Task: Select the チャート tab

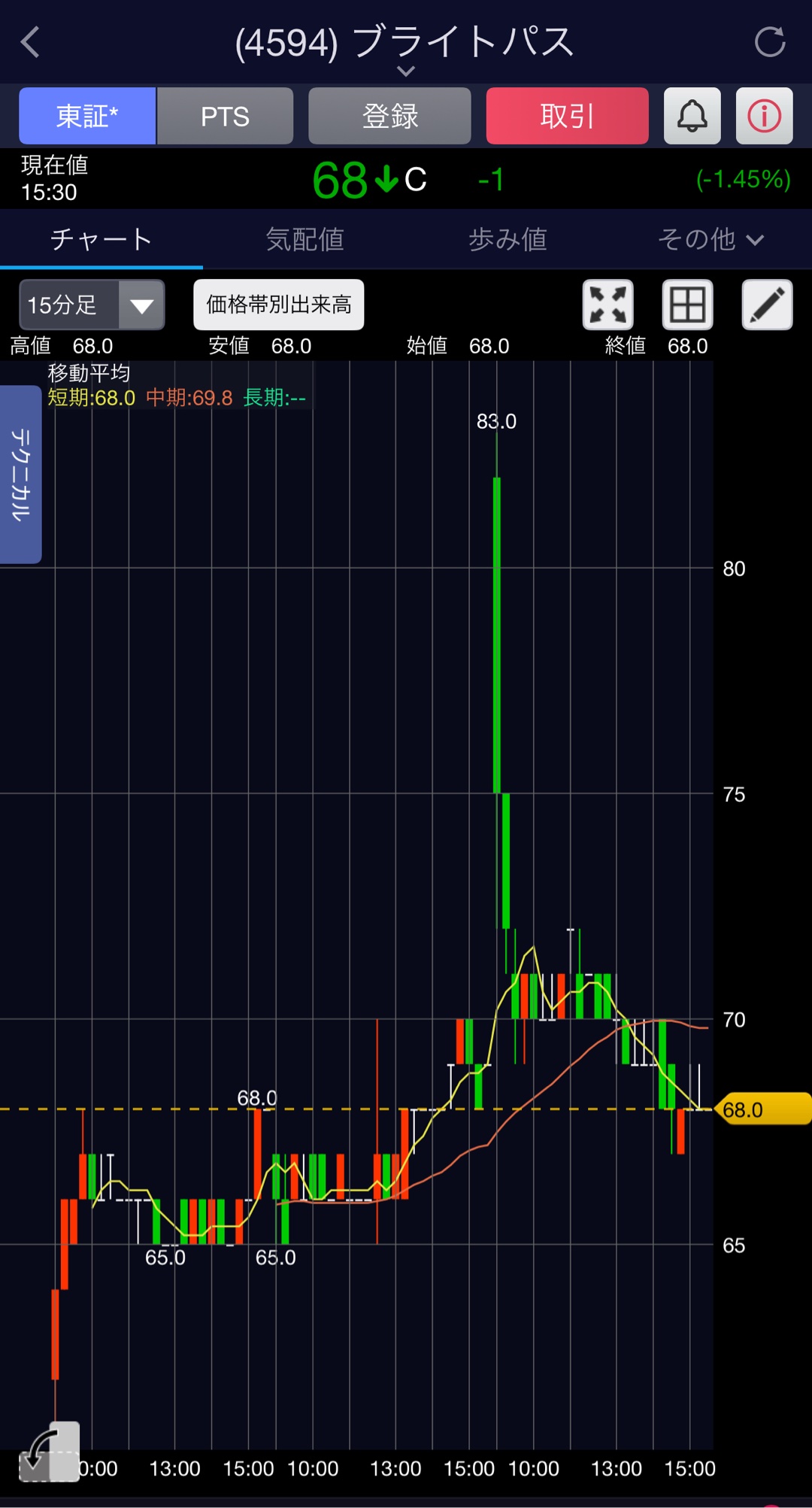Action: click(x=101, y=239)
